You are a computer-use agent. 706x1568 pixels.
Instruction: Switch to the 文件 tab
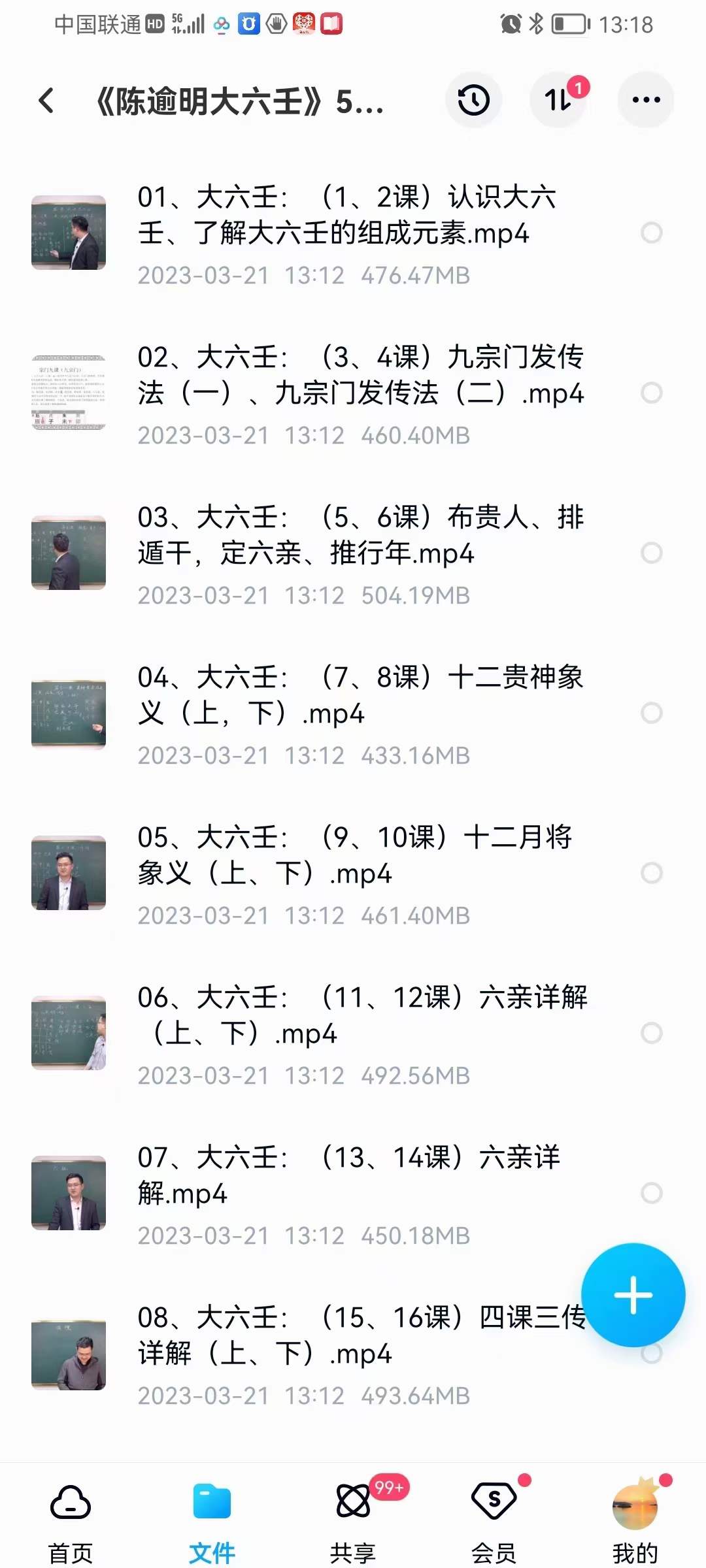pyautogui.click(x=212, y=1516)
